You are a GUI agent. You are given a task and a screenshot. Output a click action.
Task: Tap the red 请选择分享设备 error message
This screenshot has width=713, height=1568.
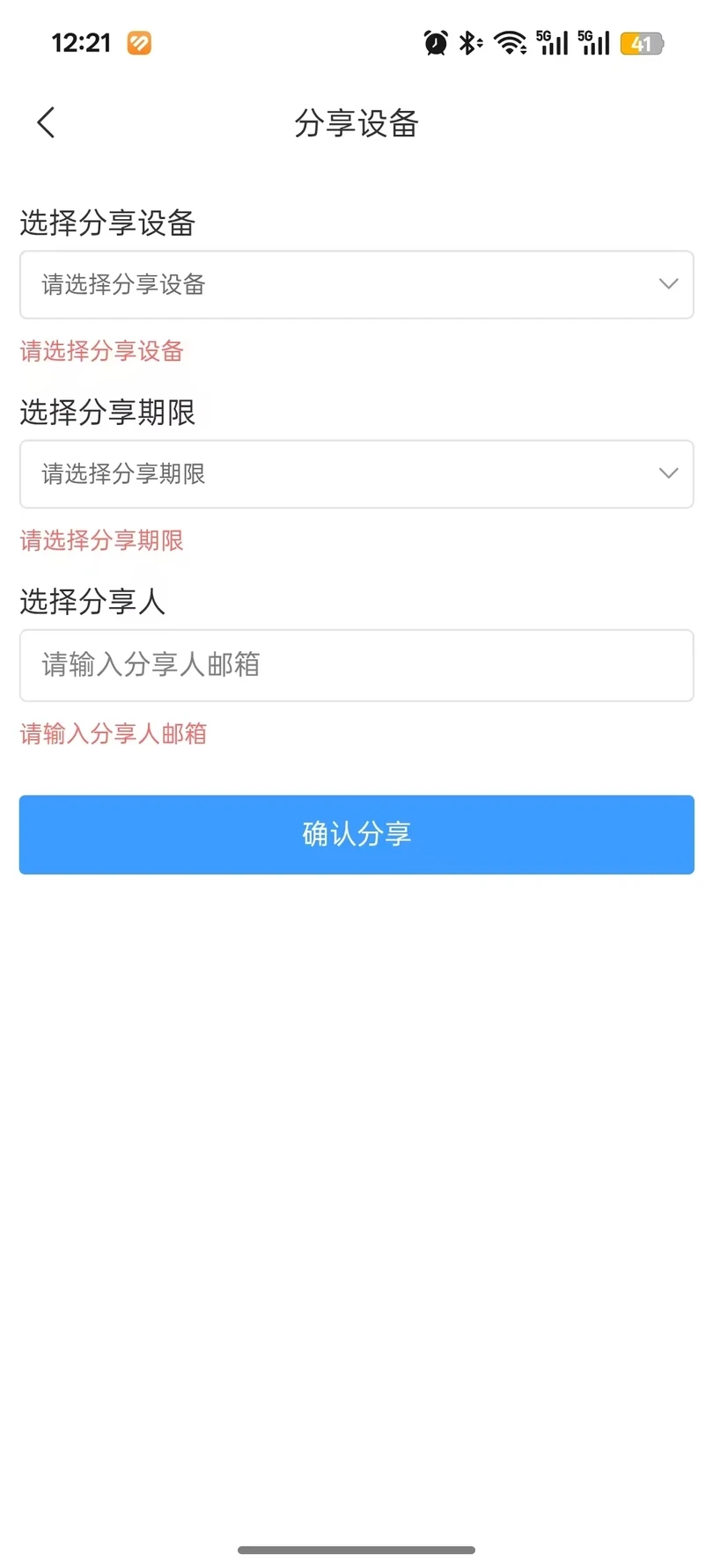[101, 352]
